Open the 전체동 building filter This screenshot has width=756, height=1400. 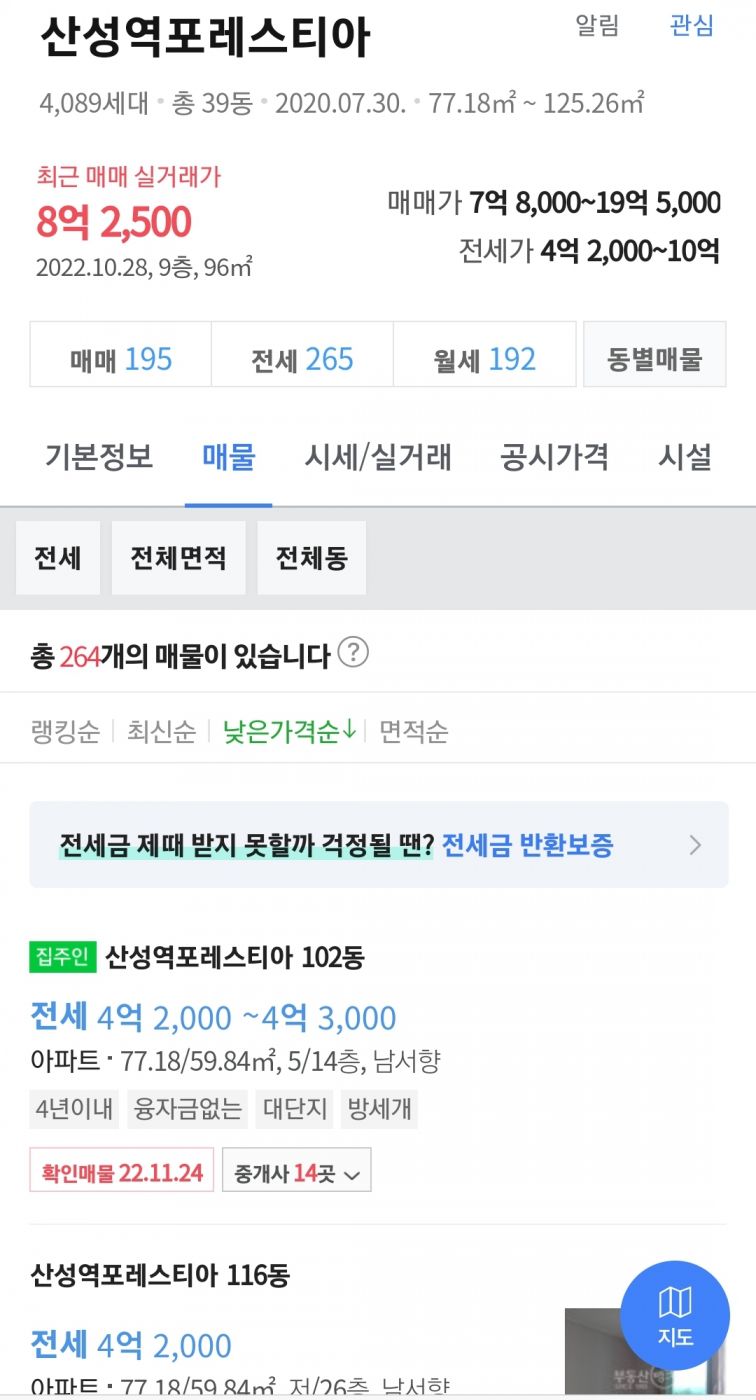pos(311,558)
